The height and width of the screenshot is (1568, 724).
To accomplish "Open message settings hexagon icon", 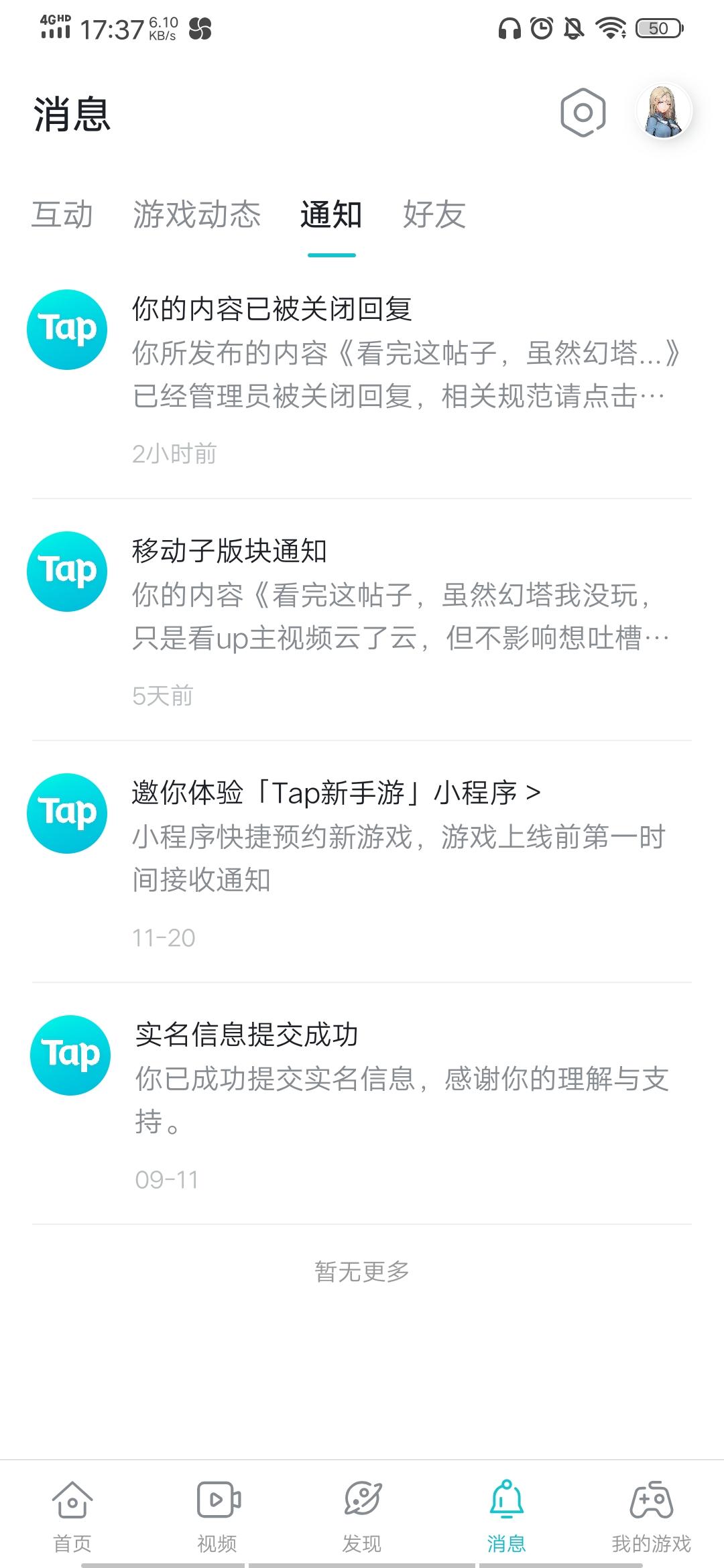I will (x=583, y=113).
